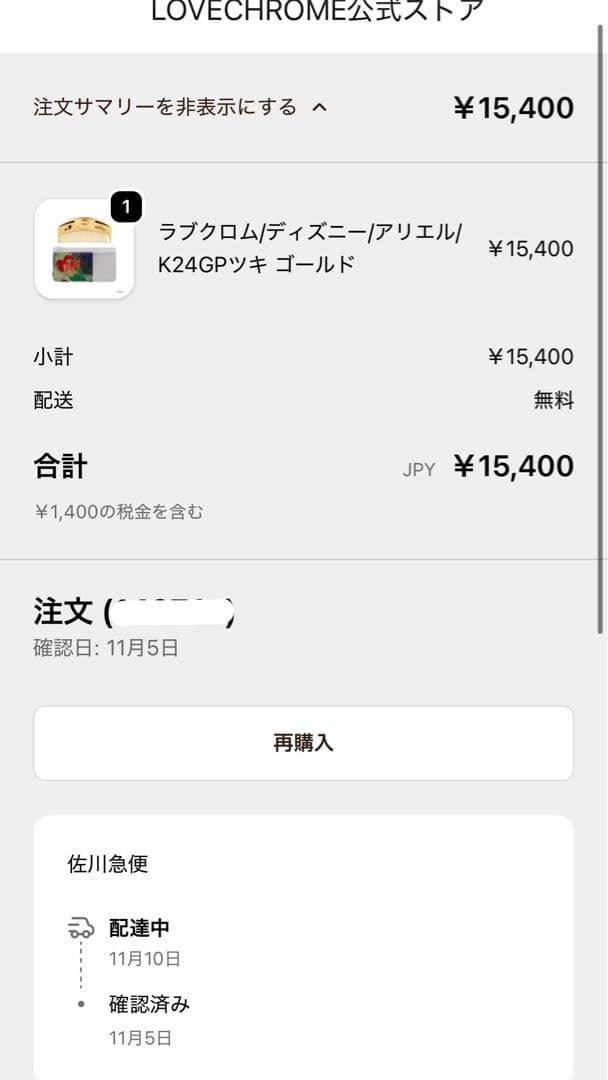Collapse the 注文サマリーを非表示にする order summary
608x1080 pixels.
click(x=180, y=107)
